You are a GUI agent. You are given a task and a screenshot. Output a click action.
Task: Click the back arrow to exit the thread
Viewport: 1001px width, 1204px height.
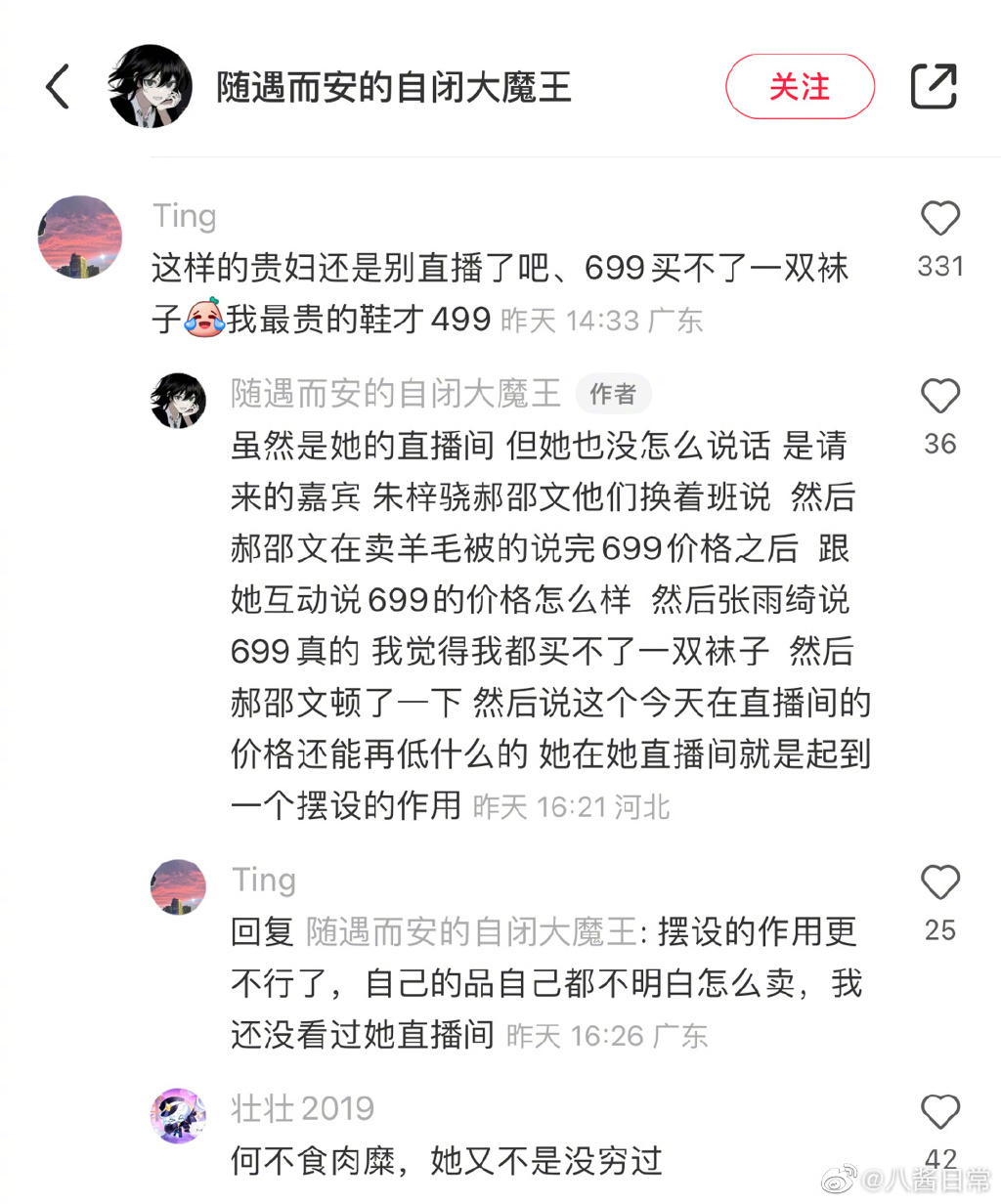click(57, 86)
